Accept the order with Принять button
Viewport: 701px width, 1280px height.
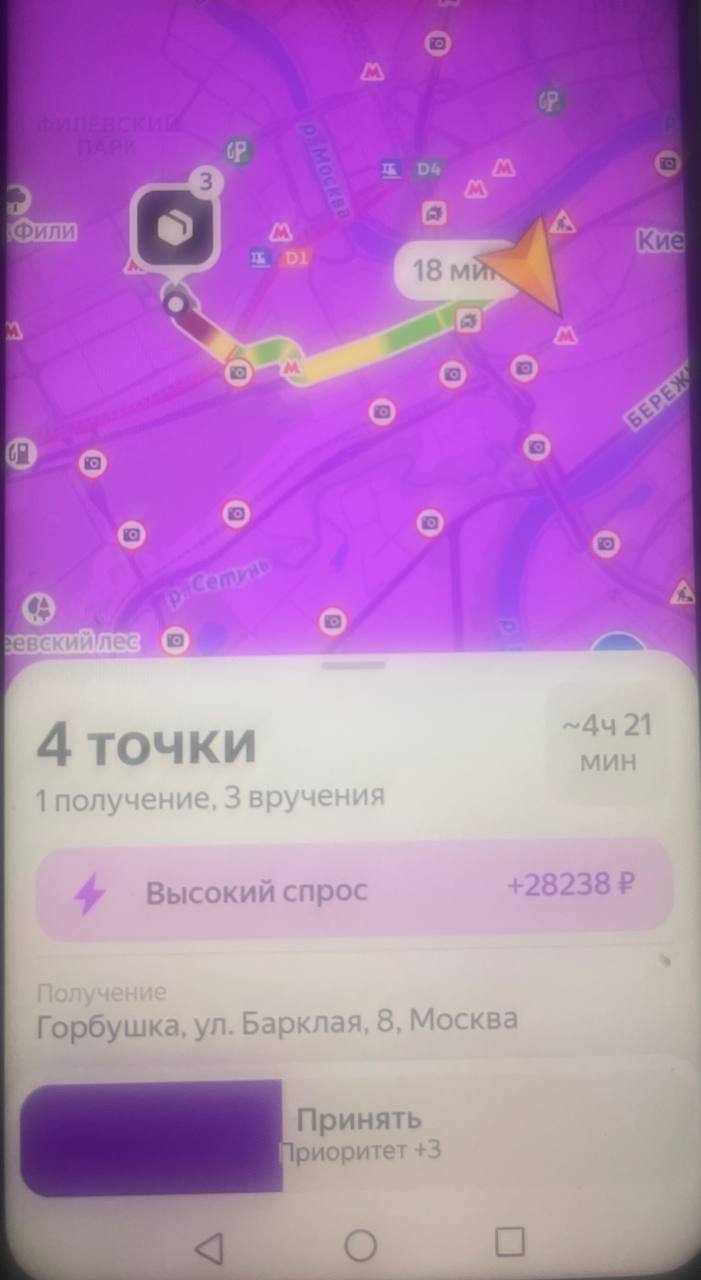358,1135
